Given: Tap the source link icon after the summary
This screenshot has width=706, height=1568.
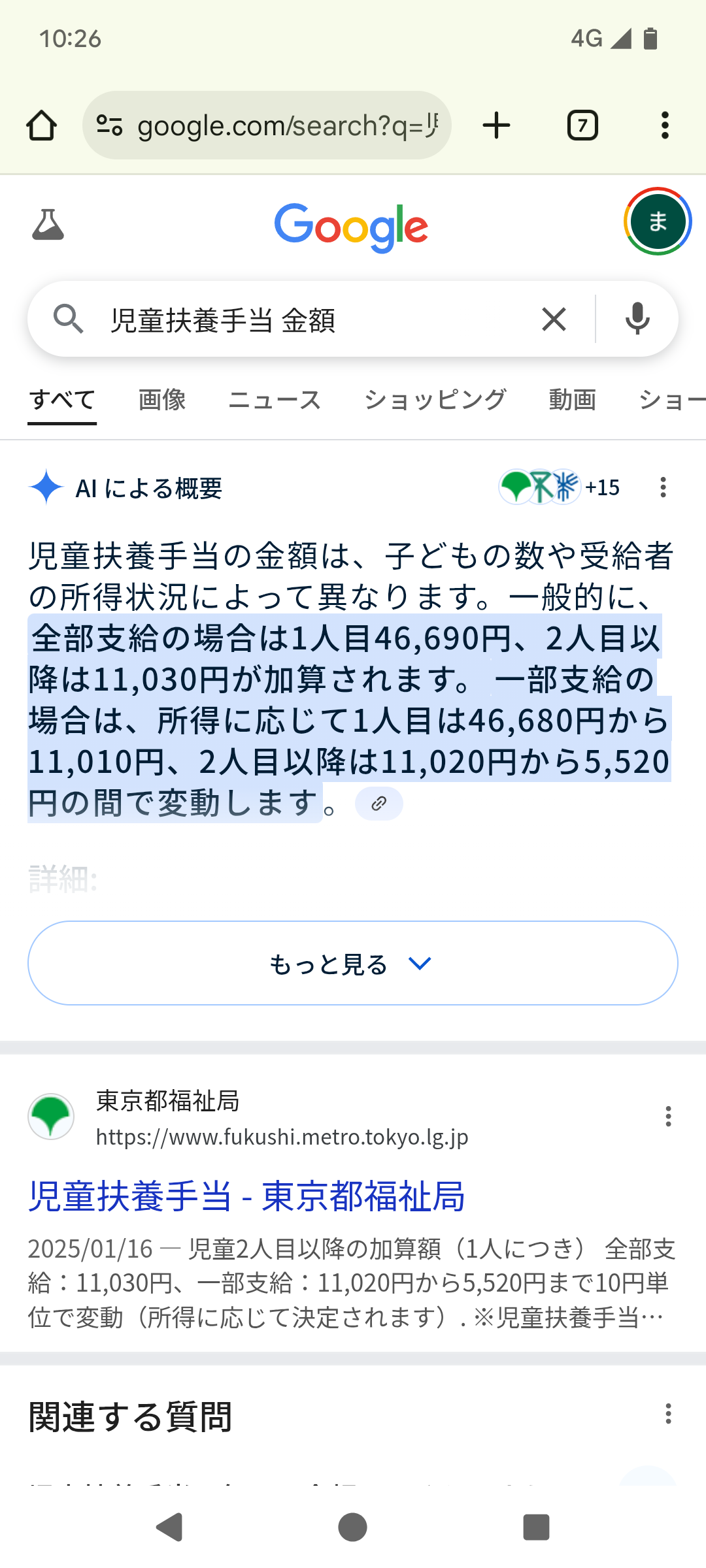Looking at the screenshot, I should click(379, 804).
